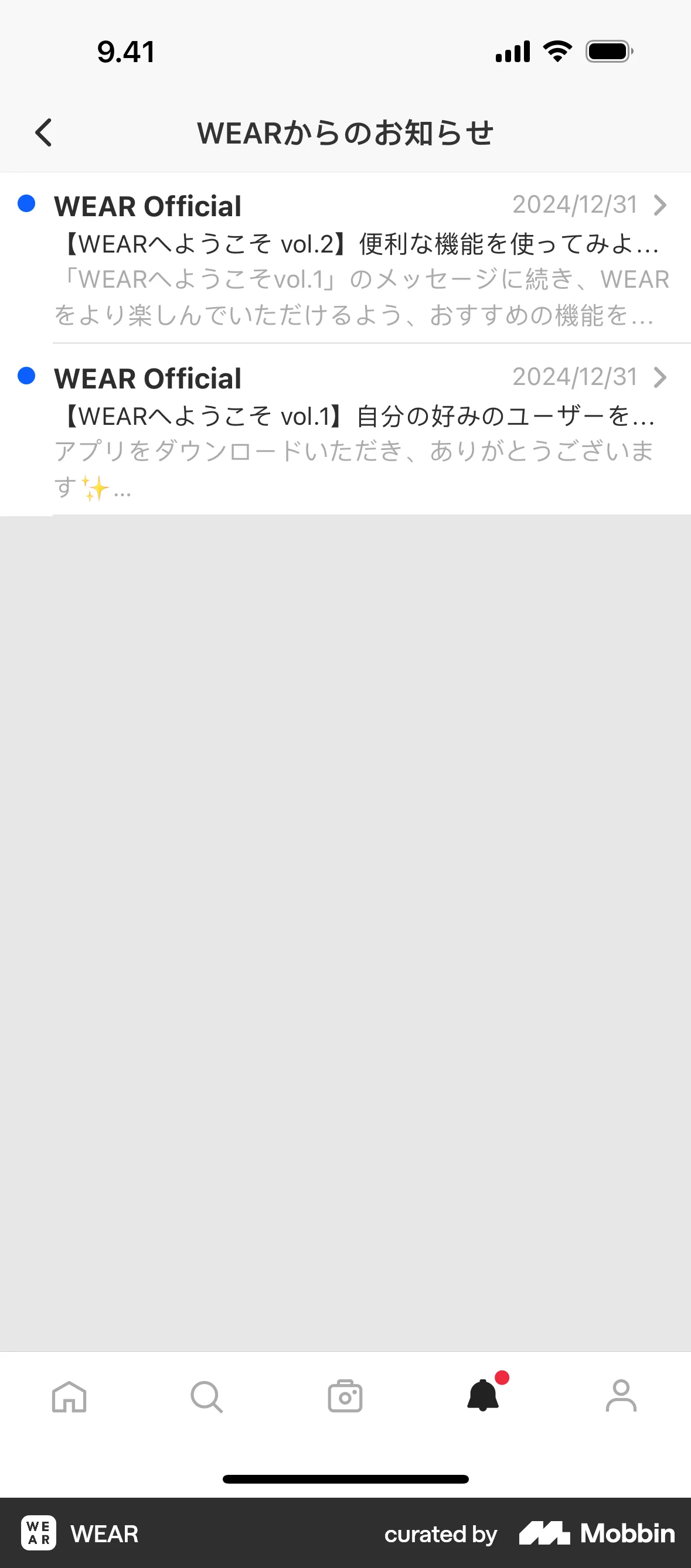The height and width of the screenshot is (1568, 691).
Task: Switch to the profile tab
Action: tap(621, 1396)
